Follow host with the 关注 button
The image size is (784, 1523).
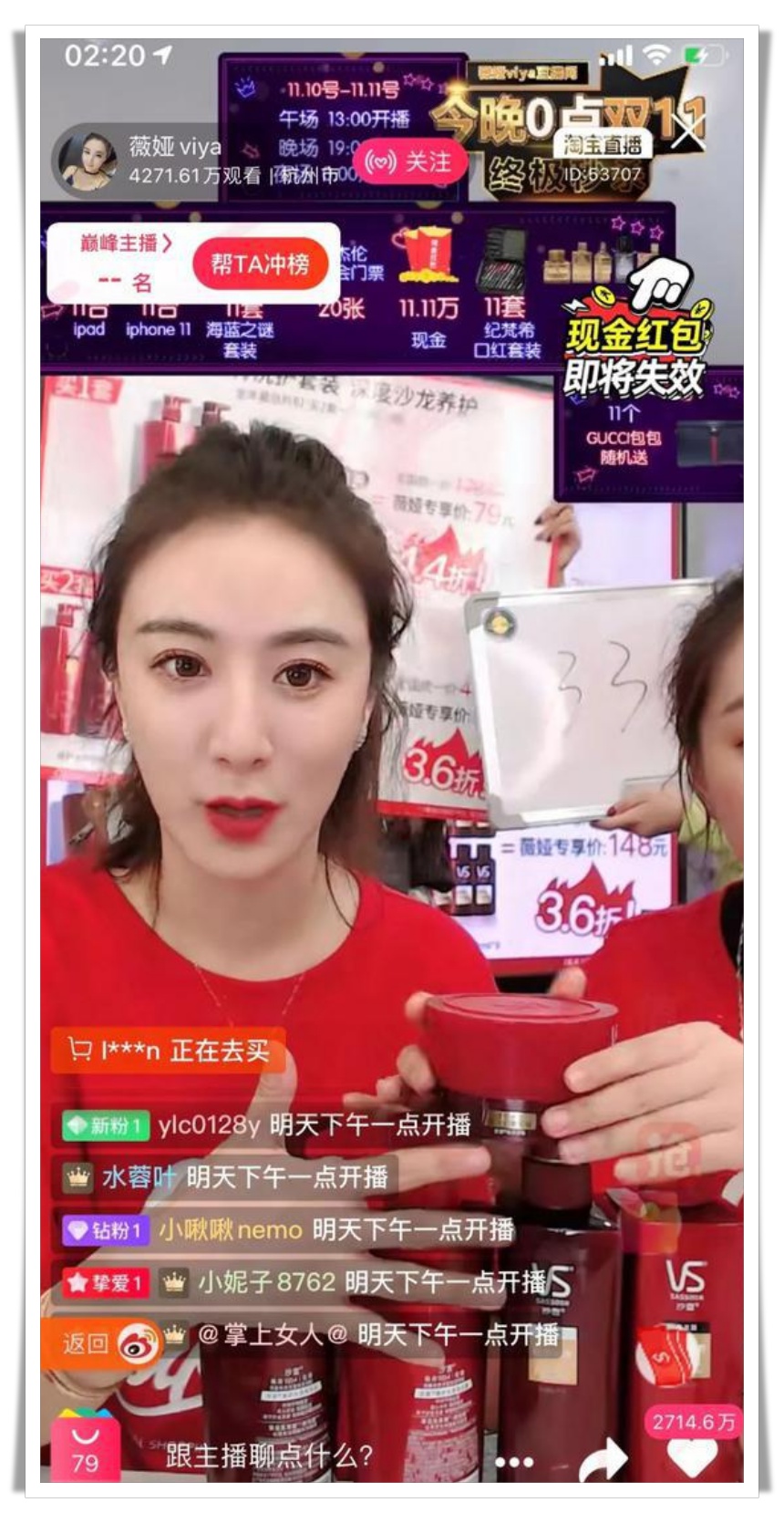(409, 162)
